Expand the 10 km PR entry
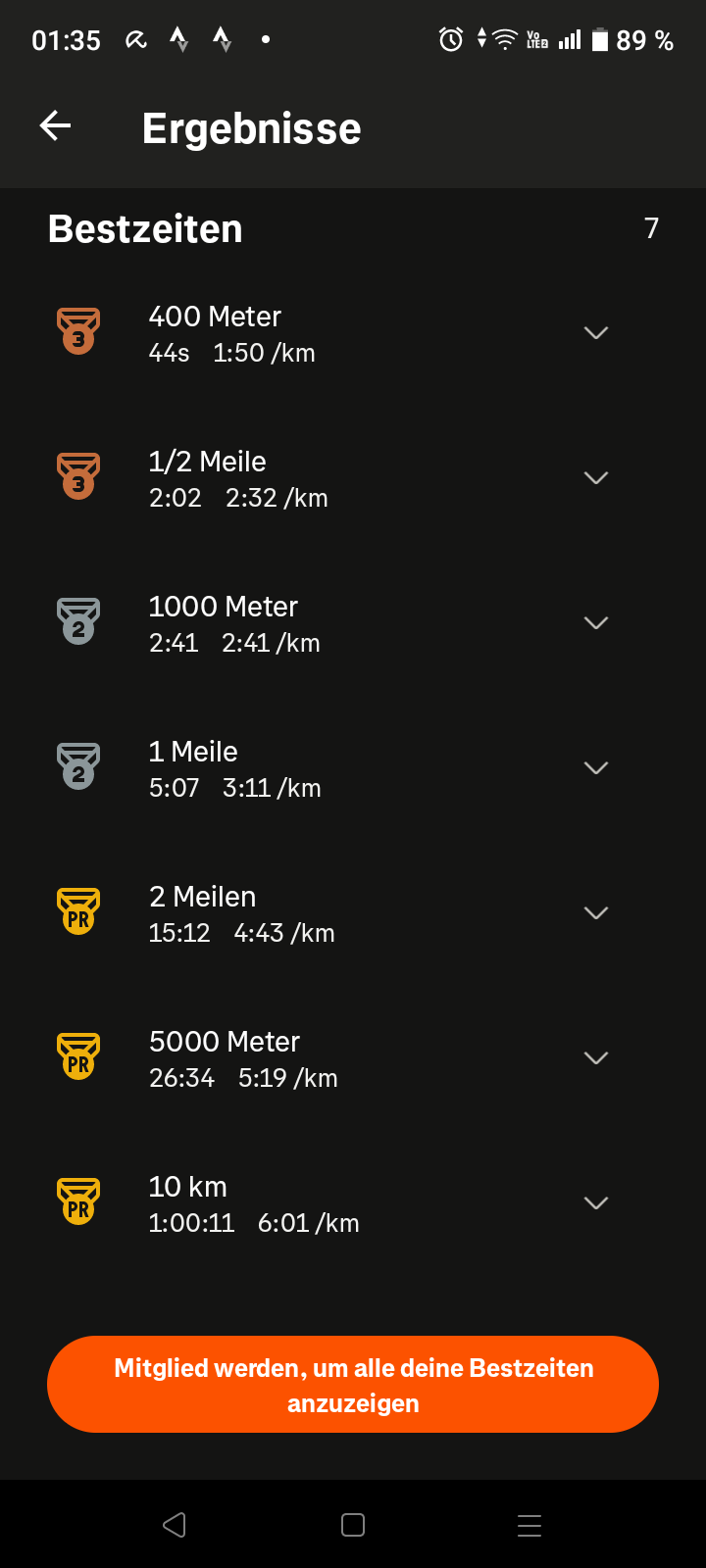The height and width of the screenshot is (1568, 706). [595, 1203]
